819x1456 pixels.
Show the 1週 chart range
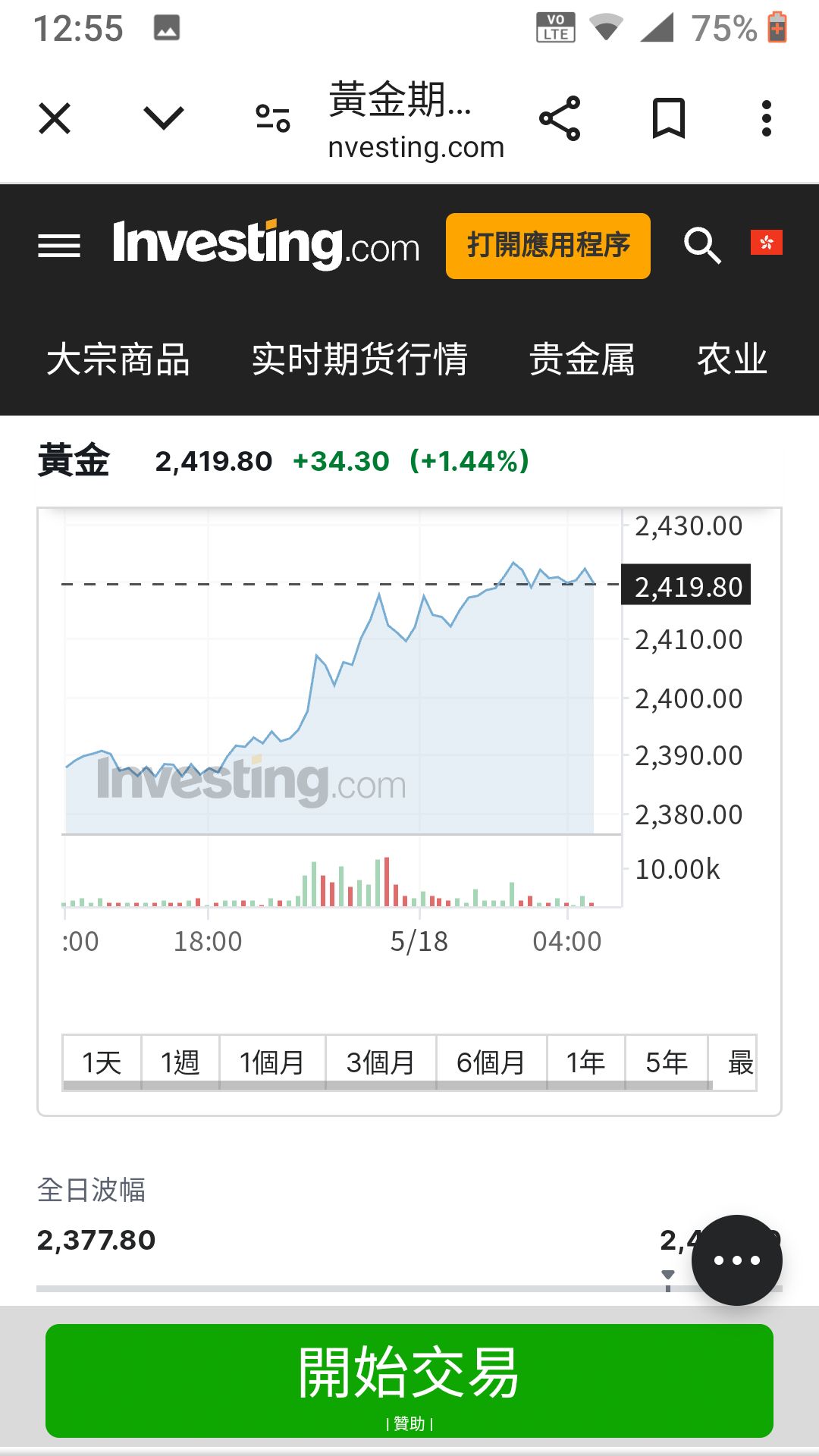[x=180, y=1062]
